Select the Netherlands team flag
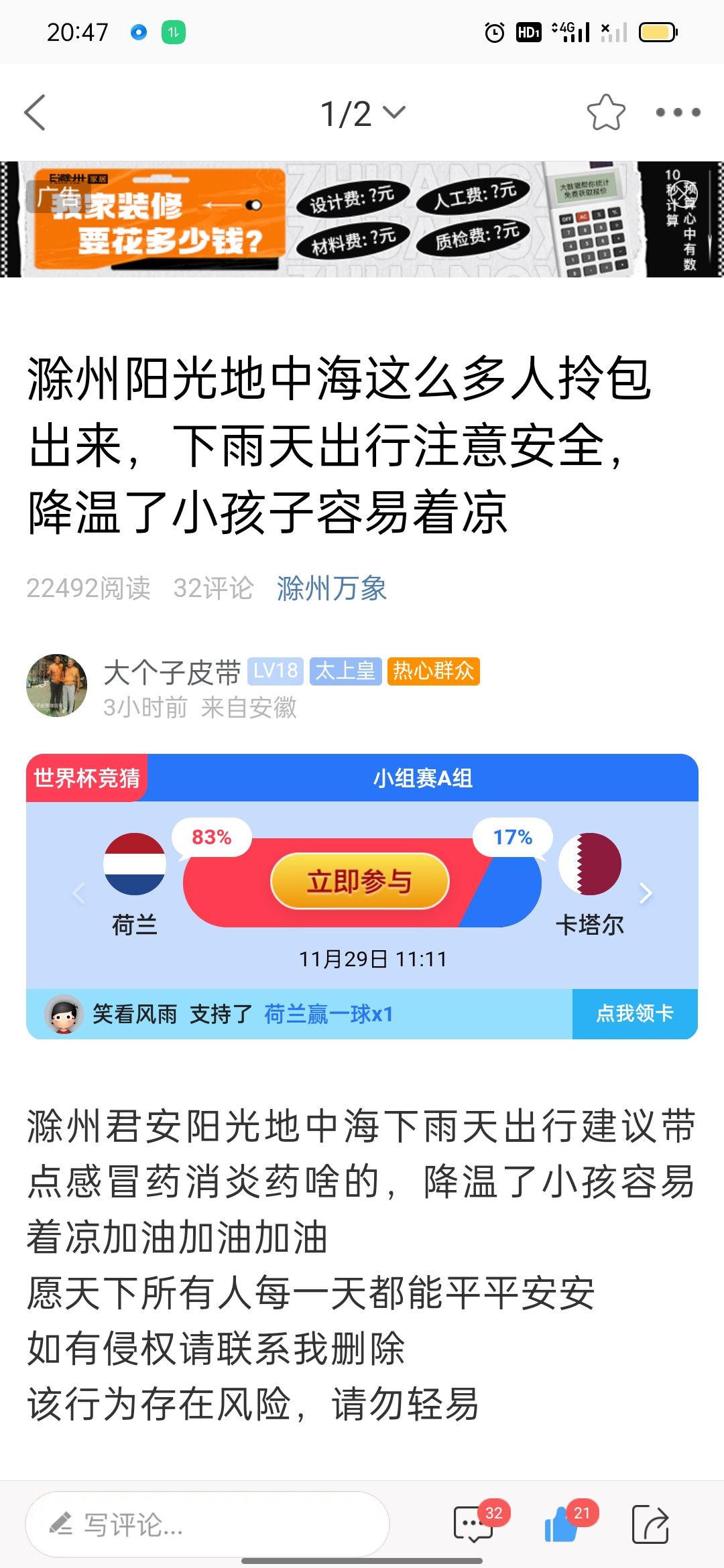Viewport: 724px width, 1568px height. pos(135,864)
